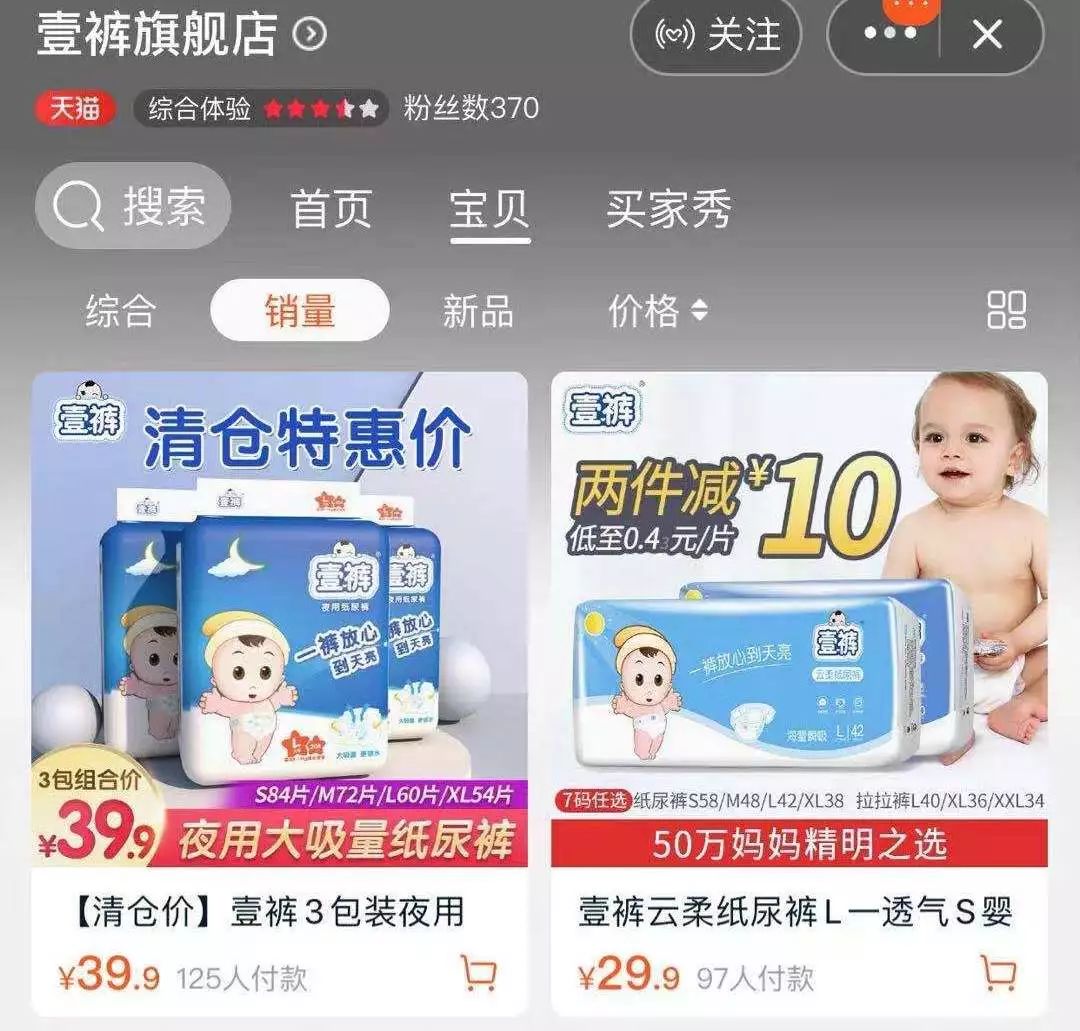
Task: Open 壹裤旗舰店 store details chevron
Action: 310,36
